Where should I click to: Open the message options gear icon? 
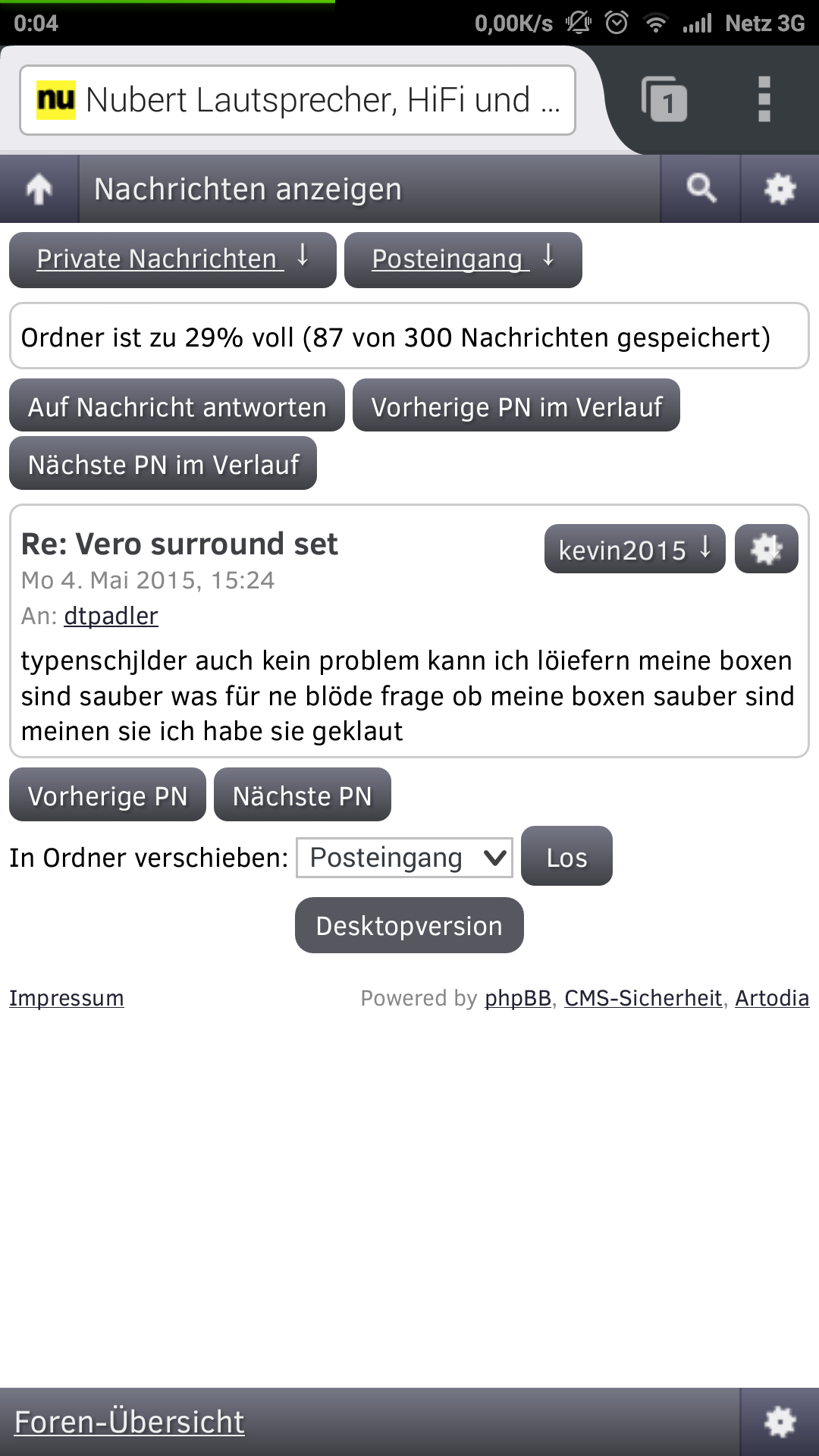click(x=766, y=549)
